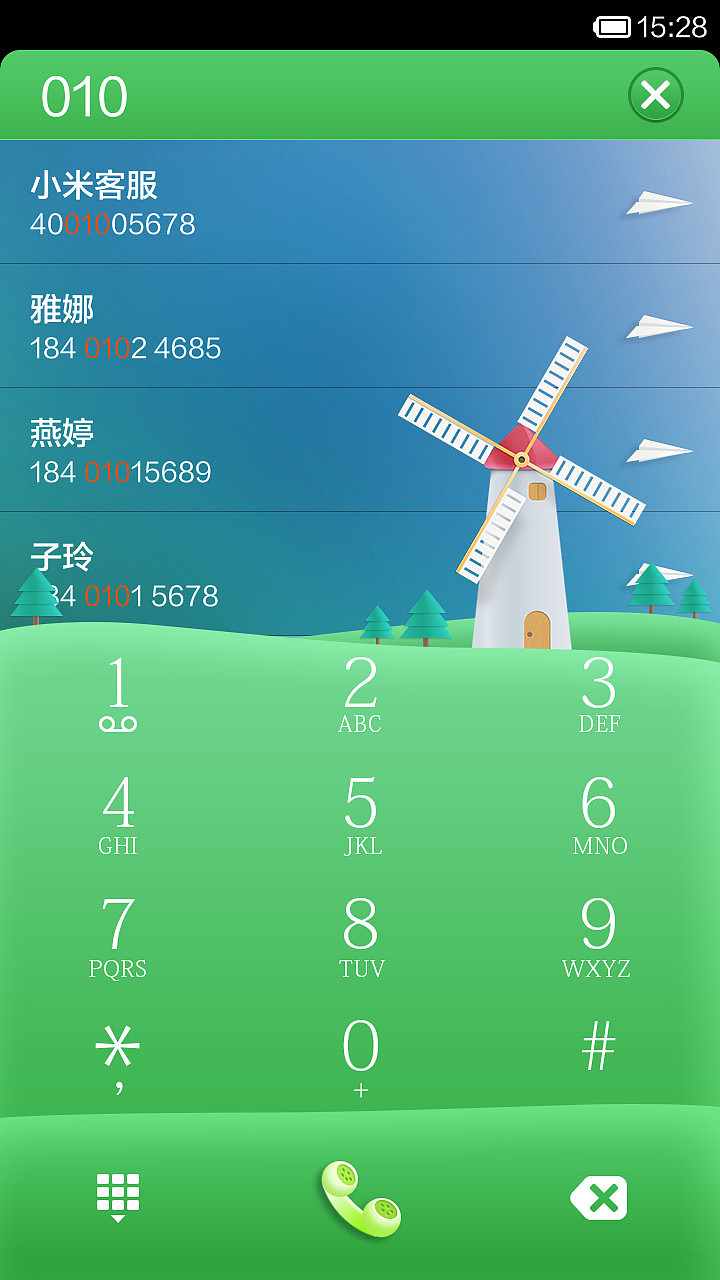Dial digit 7 PQRS key

118,937
